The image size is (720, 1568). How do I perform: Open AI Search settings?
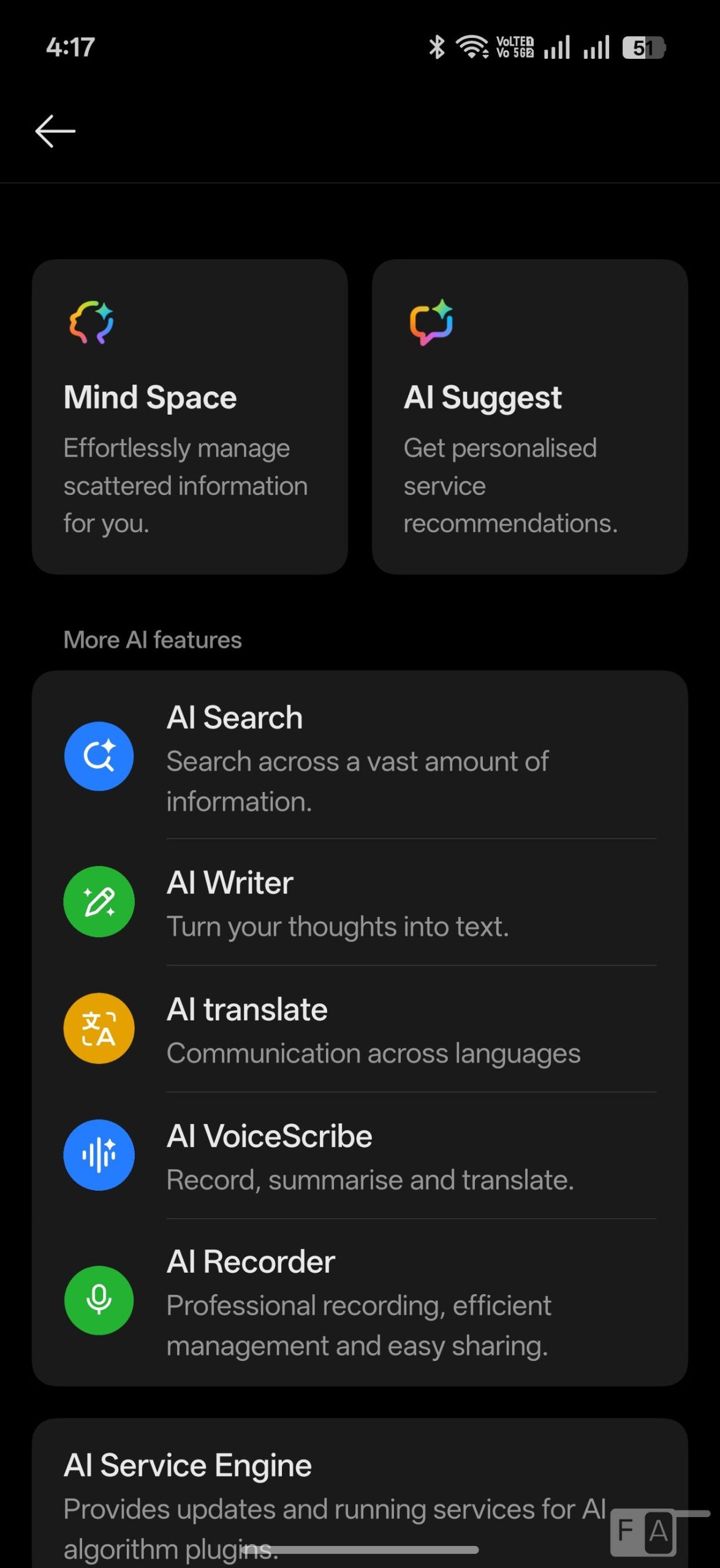point(360,757)
